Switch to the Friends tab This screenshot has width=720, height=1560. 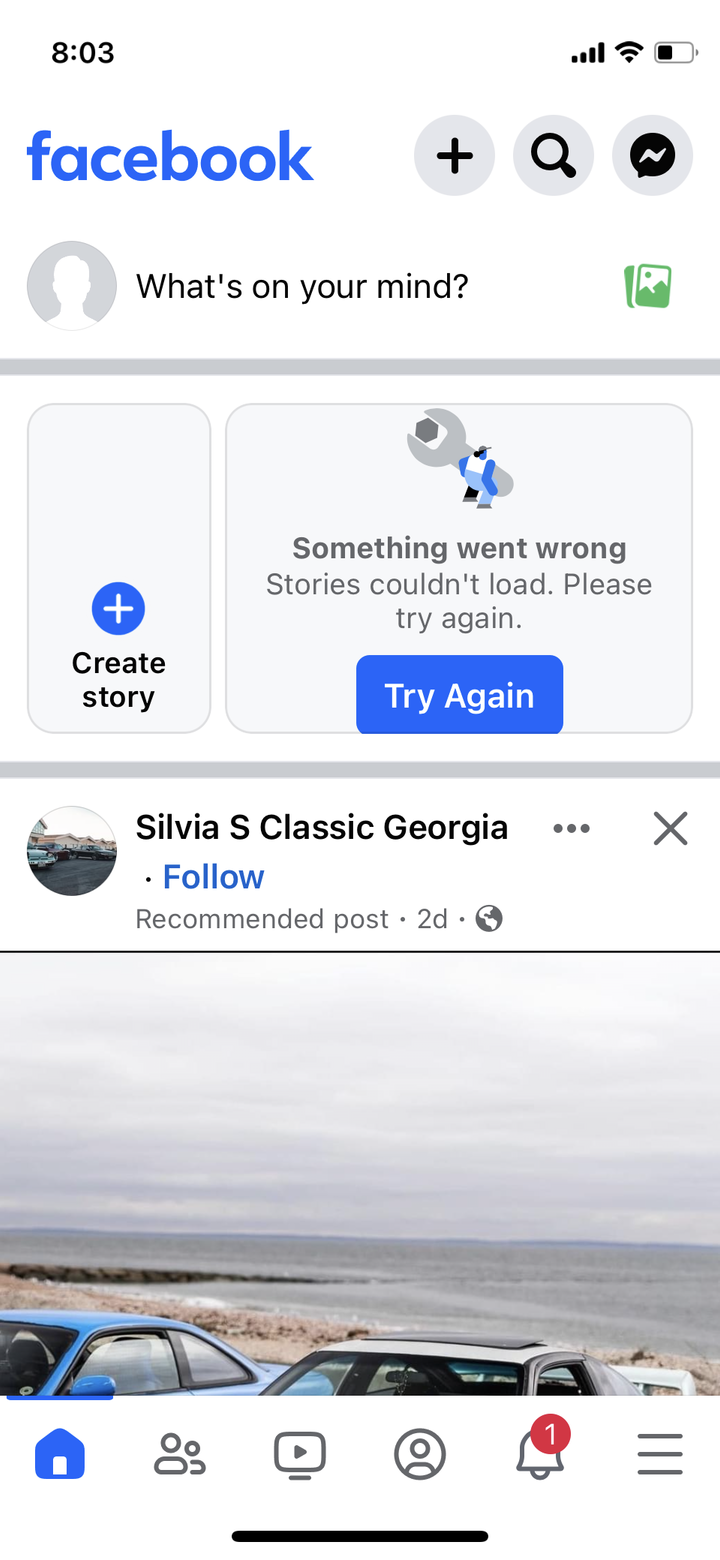tap(179, 1455)
